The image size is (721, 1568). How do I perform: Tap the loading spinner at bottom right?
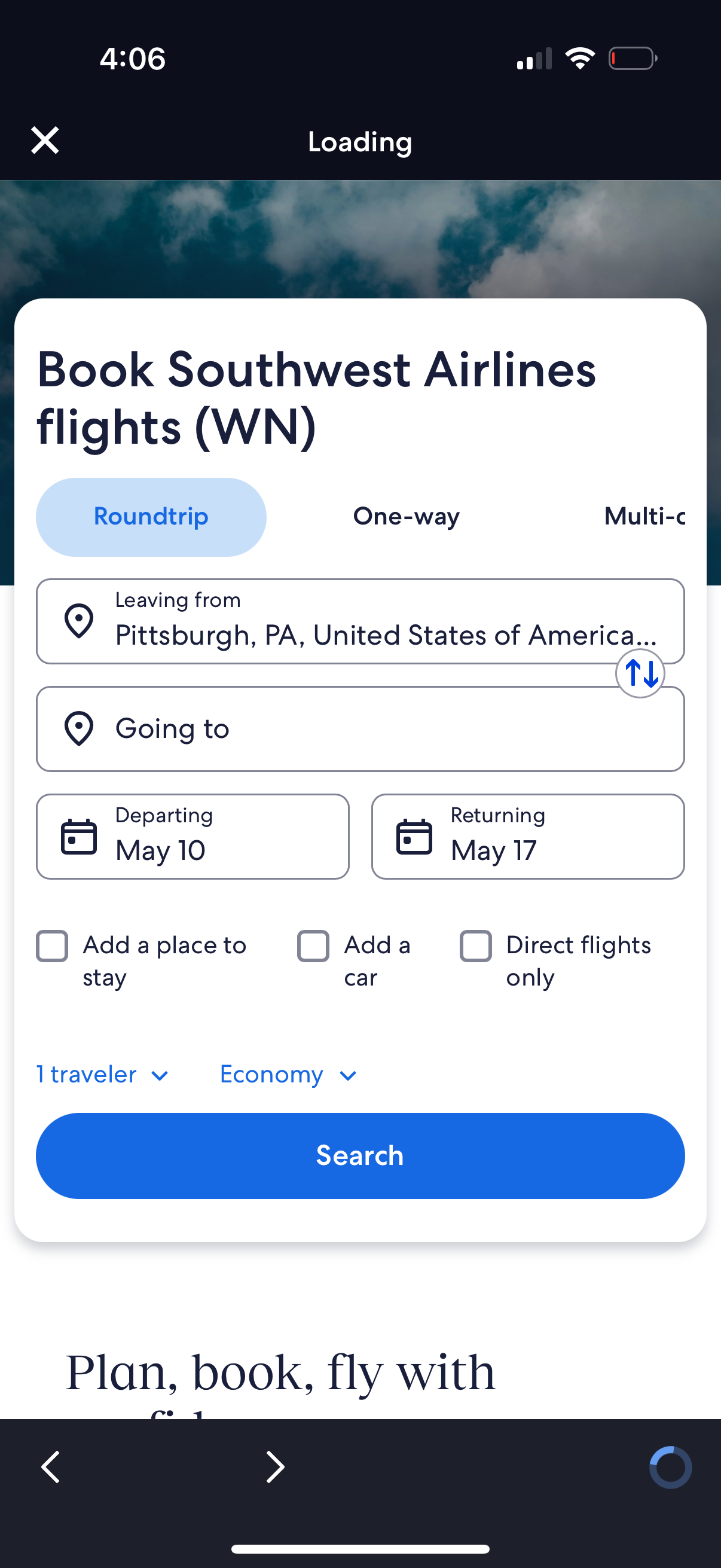[x=671, y=1466]
